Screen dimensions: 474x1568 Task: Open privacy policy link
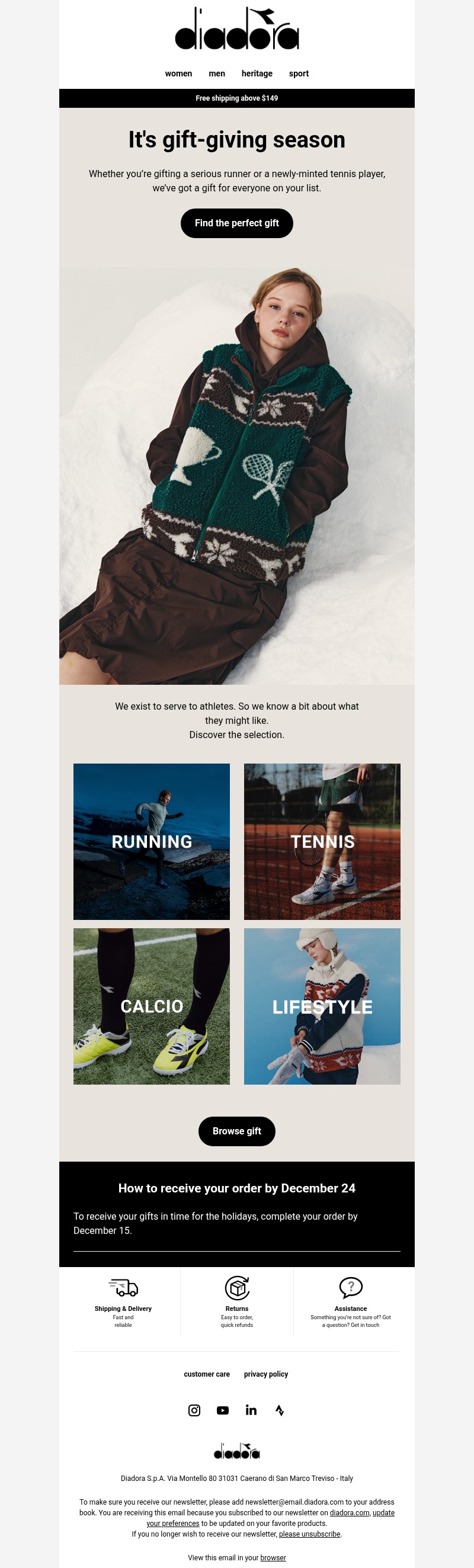click(266, 1374)
